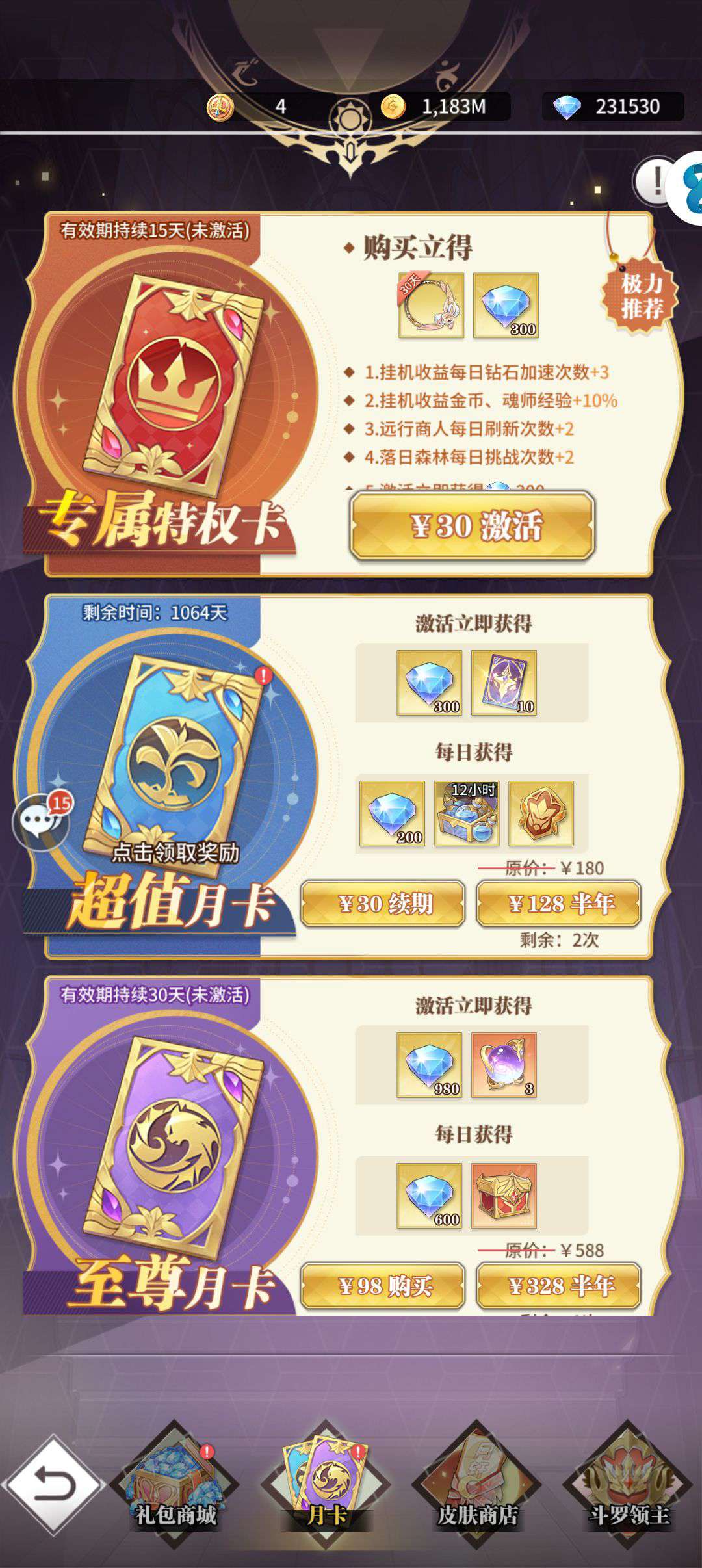Purchase the supreme monthly card for ¥98
702x1568 pixels.
[383, 1285]
